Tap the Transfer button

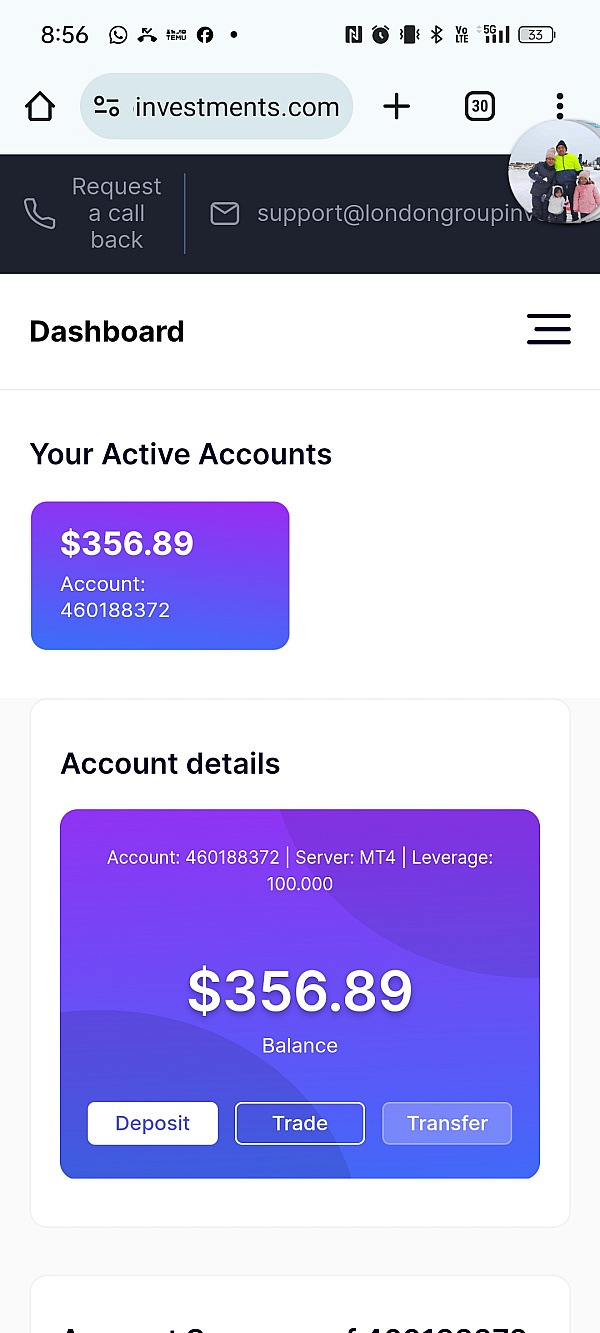(447, 1123)
